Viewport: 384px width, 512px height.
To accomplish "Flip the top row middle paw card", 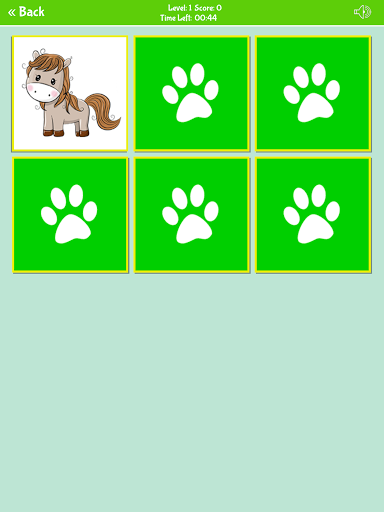I will (x=192, y=93).
